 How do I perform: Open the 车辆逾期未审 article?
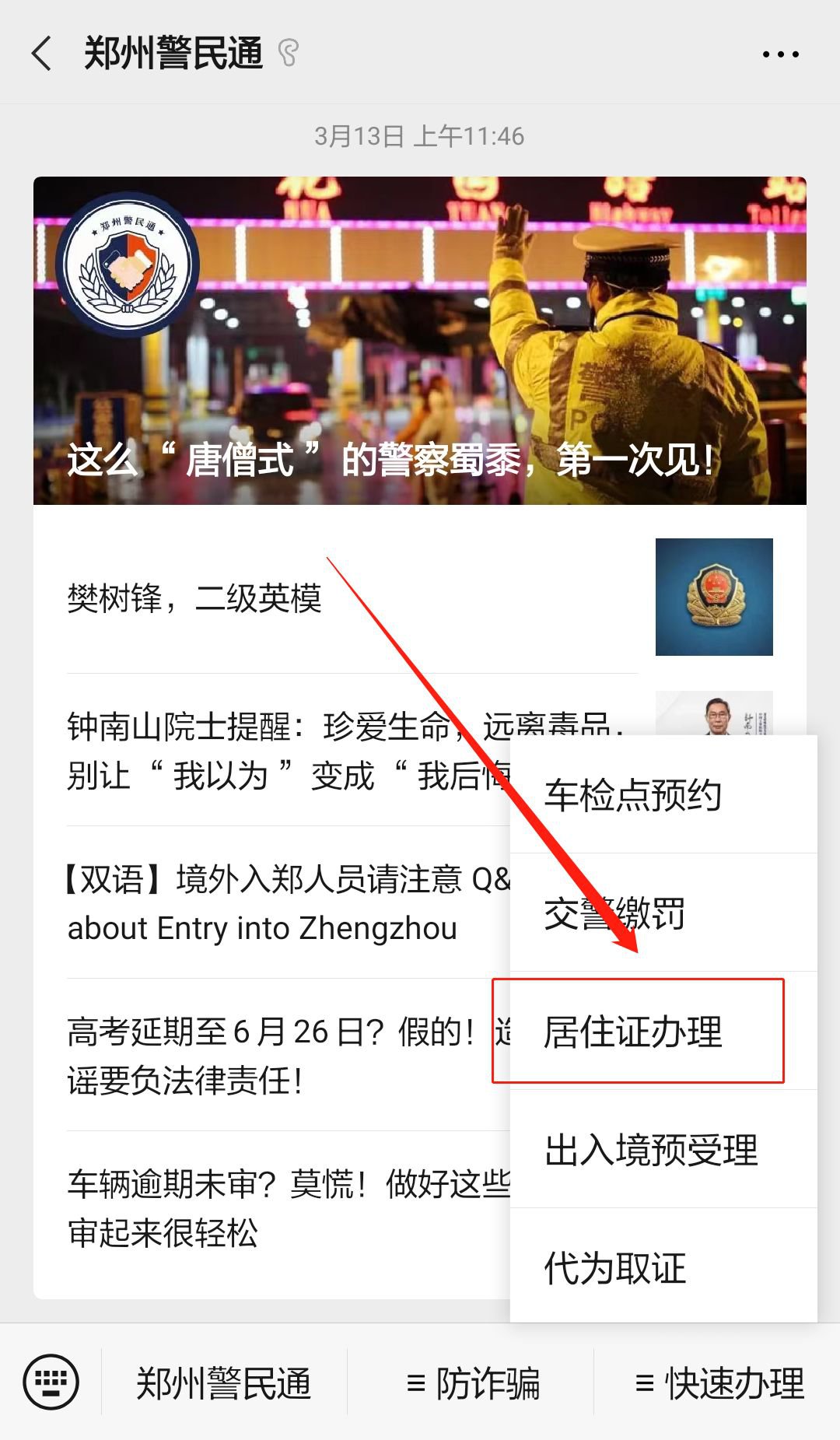272,1207
